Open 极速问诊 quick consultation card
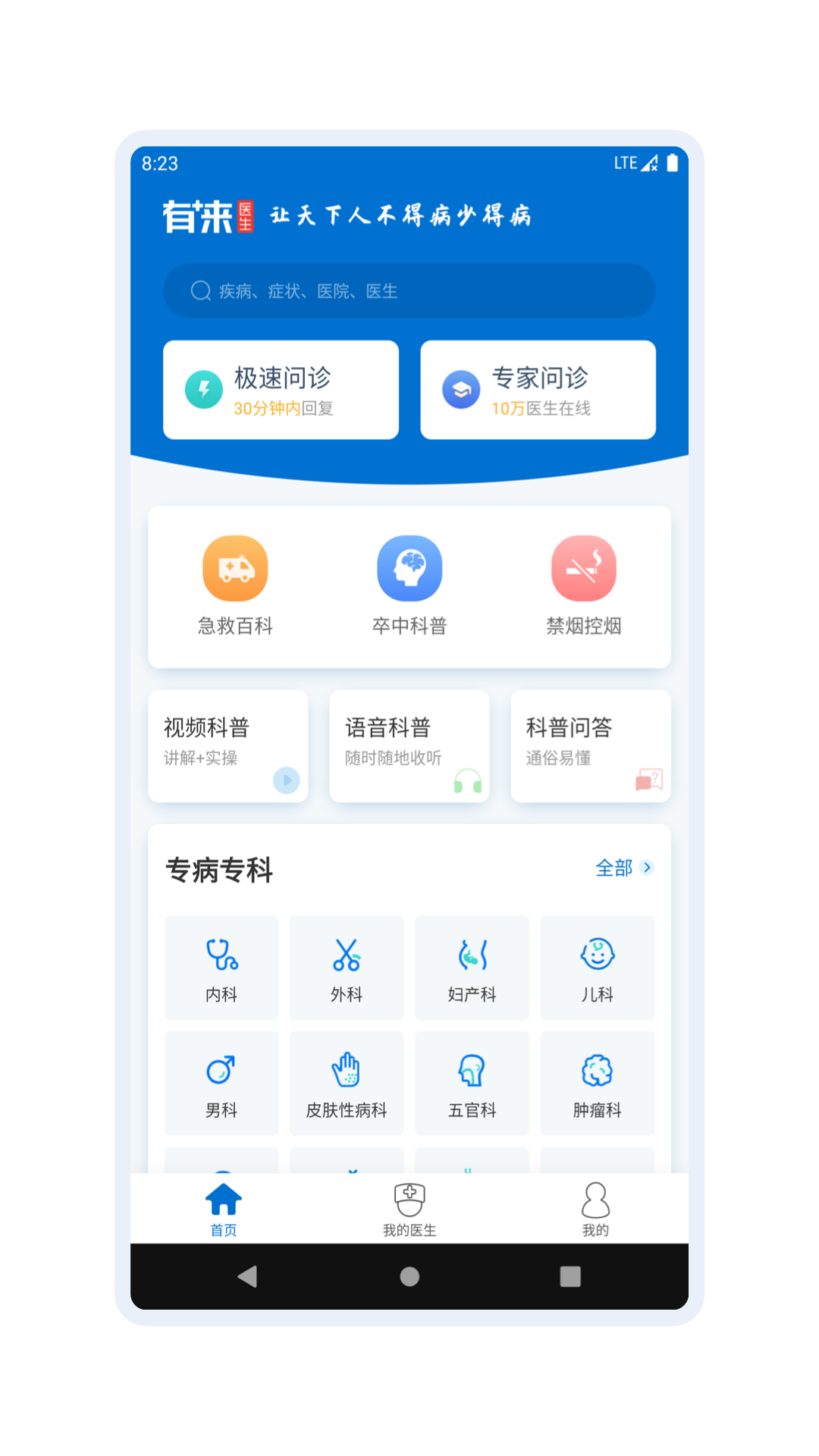 click(x=281, y=390)
